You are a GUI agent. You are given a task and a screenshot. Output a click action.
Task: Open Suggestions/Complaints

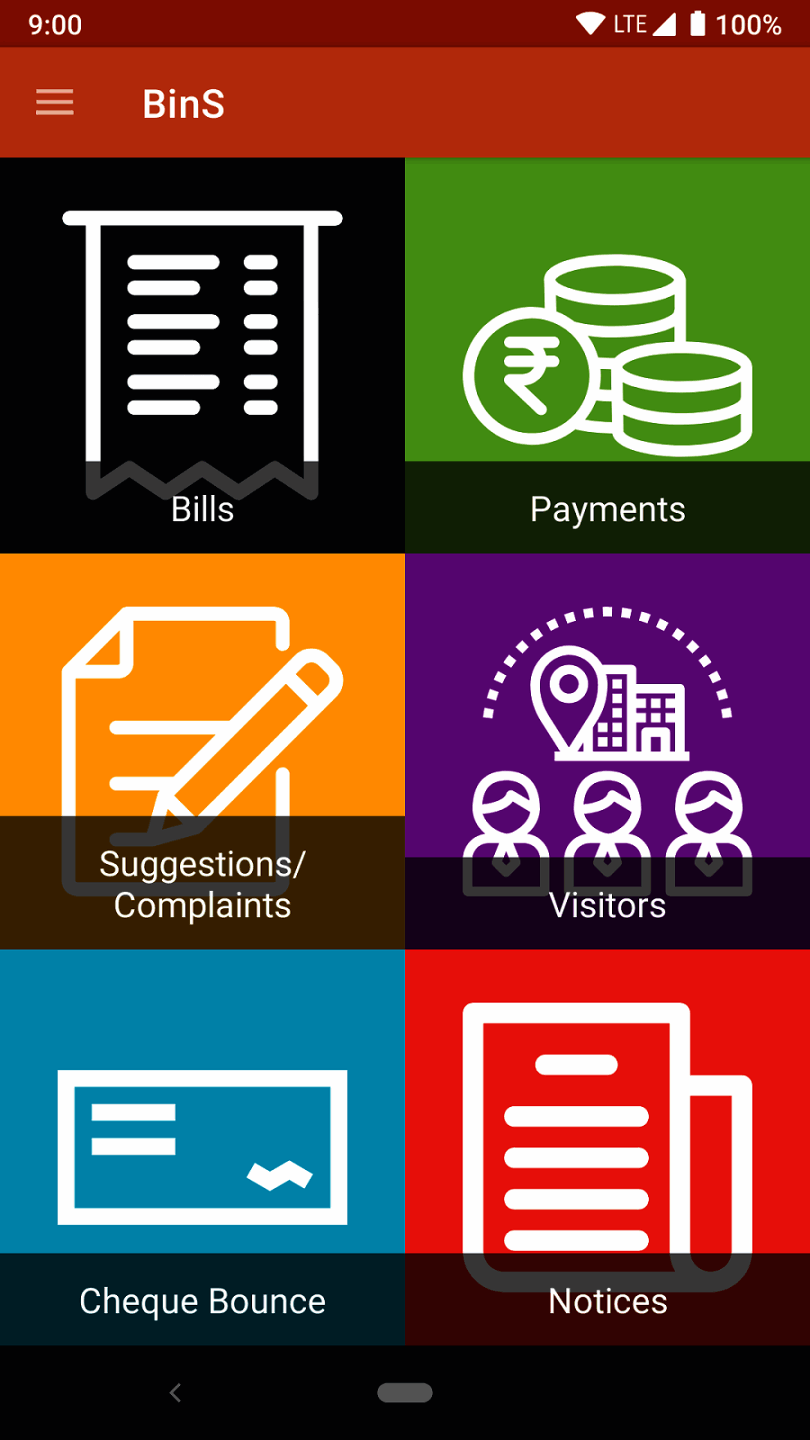coord(202,750)
